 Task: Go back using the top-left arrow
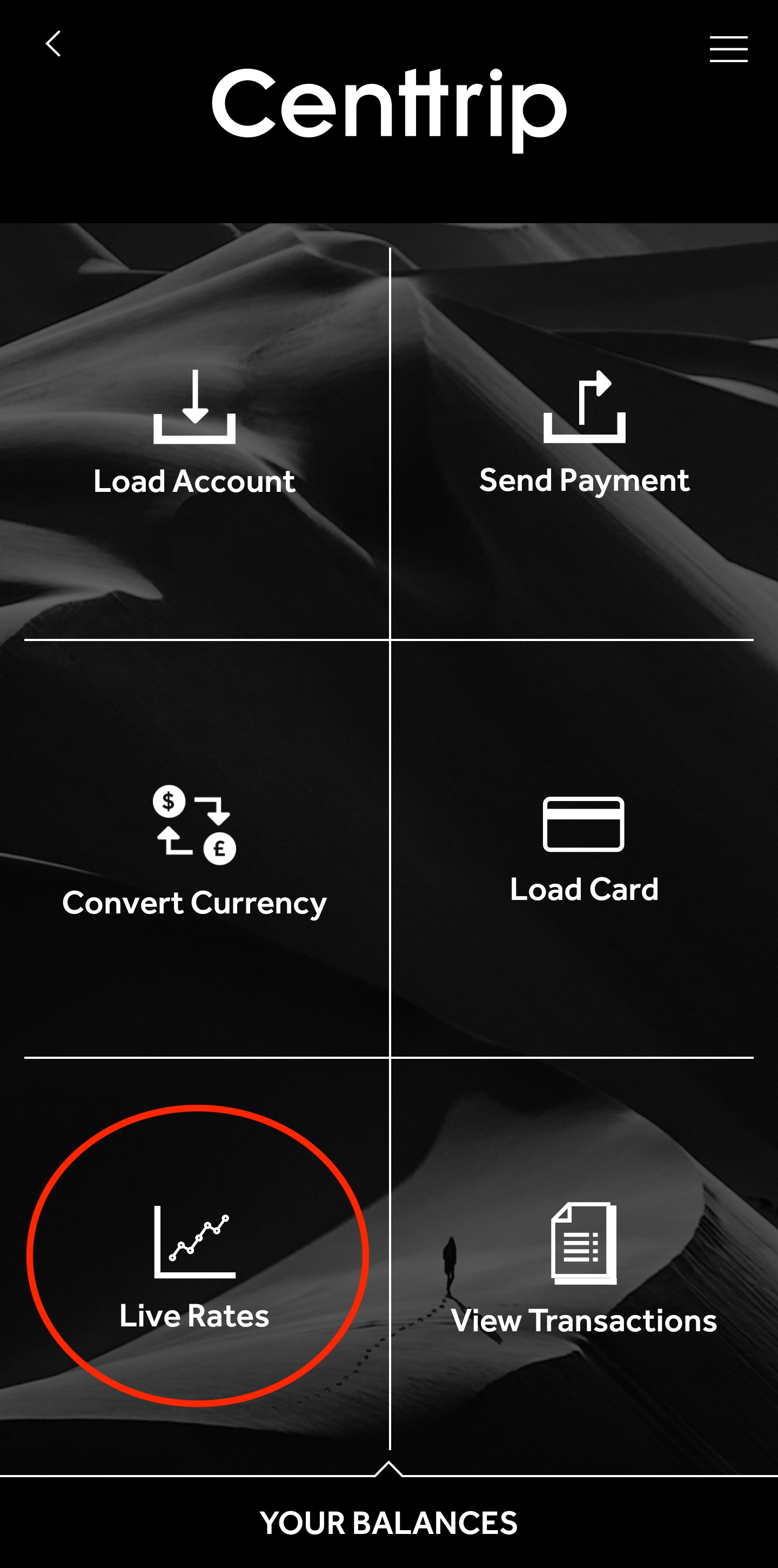tap(53, 44)
